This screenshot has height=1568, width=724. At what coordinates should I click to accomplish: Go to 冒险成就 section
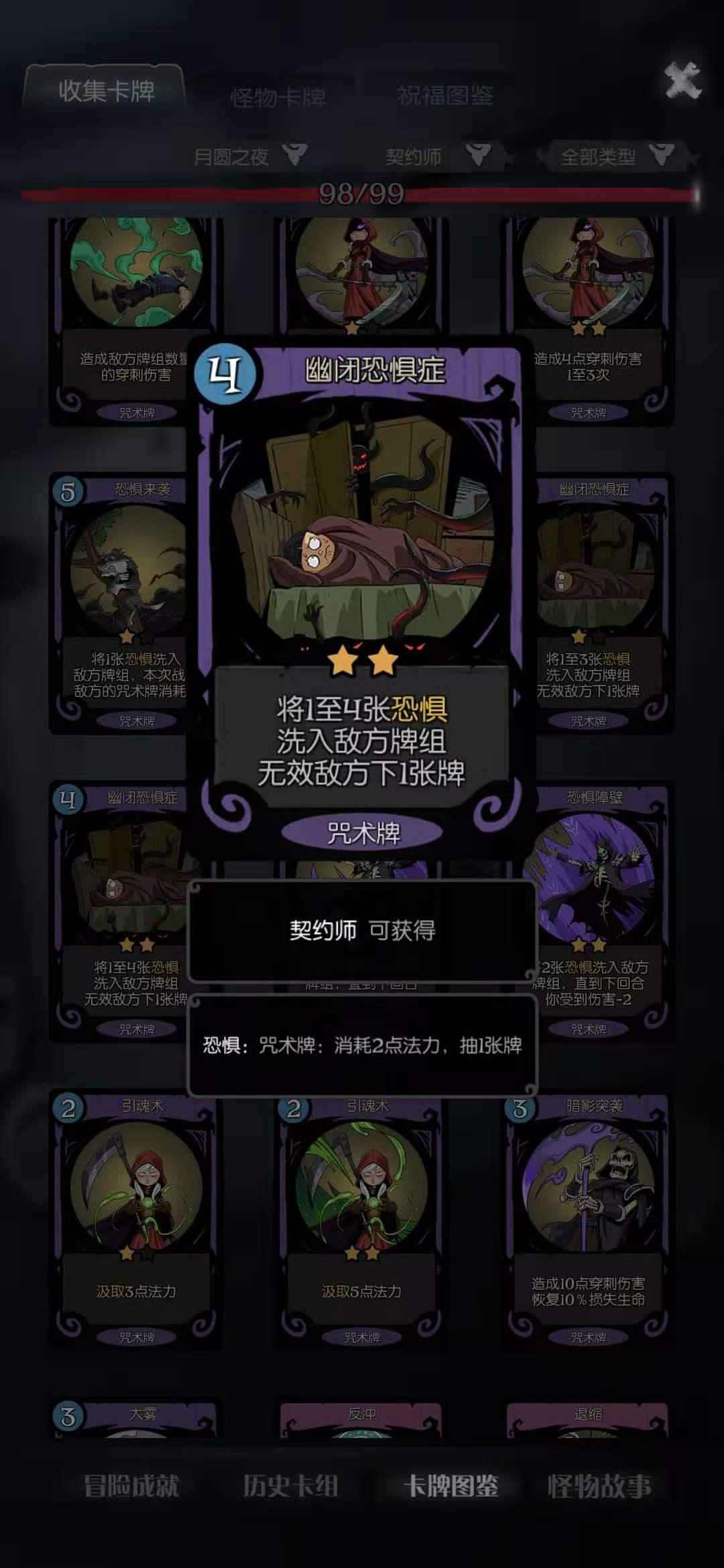point(131,1486)
